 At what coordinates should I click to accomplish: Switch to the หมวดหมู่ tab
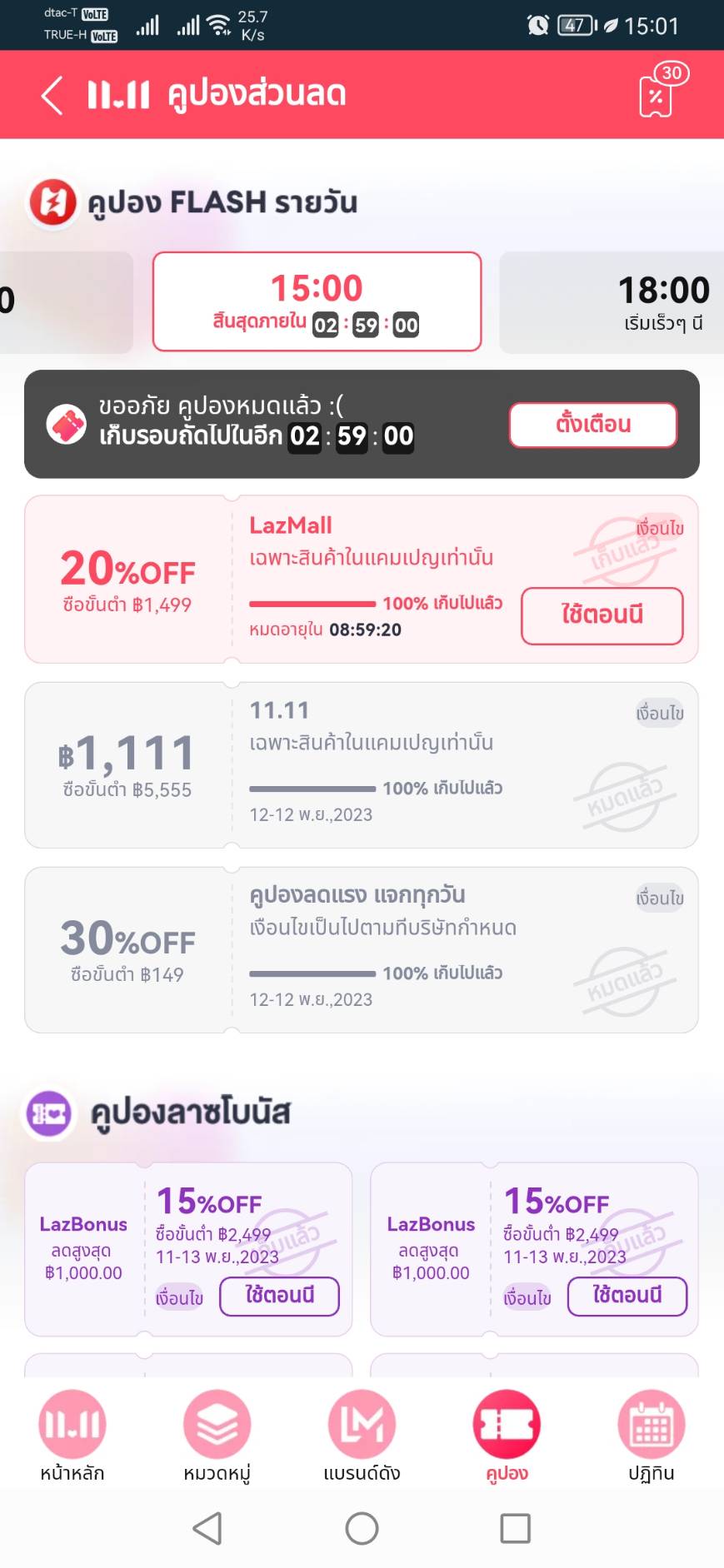tap(217, 1436)
